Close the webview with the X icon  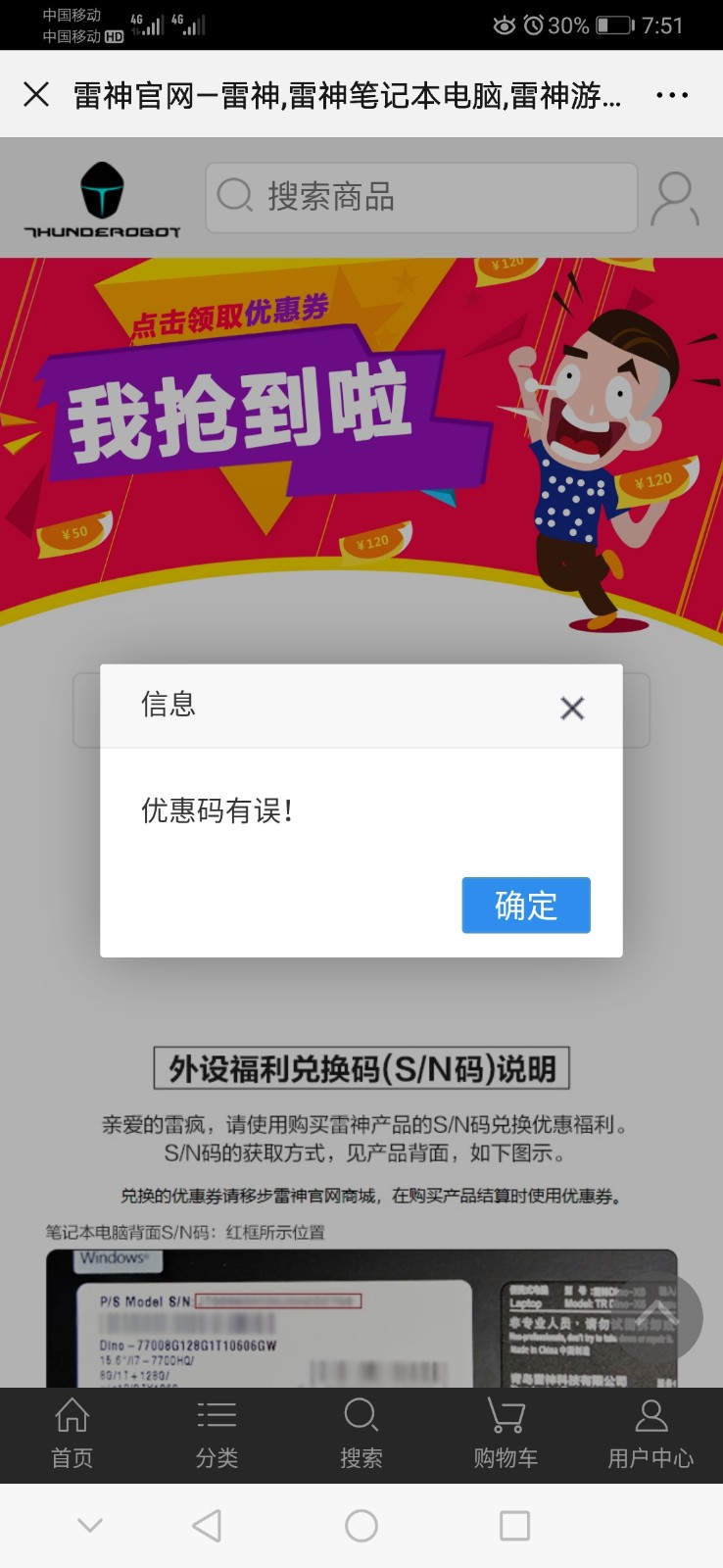[36, 94]
